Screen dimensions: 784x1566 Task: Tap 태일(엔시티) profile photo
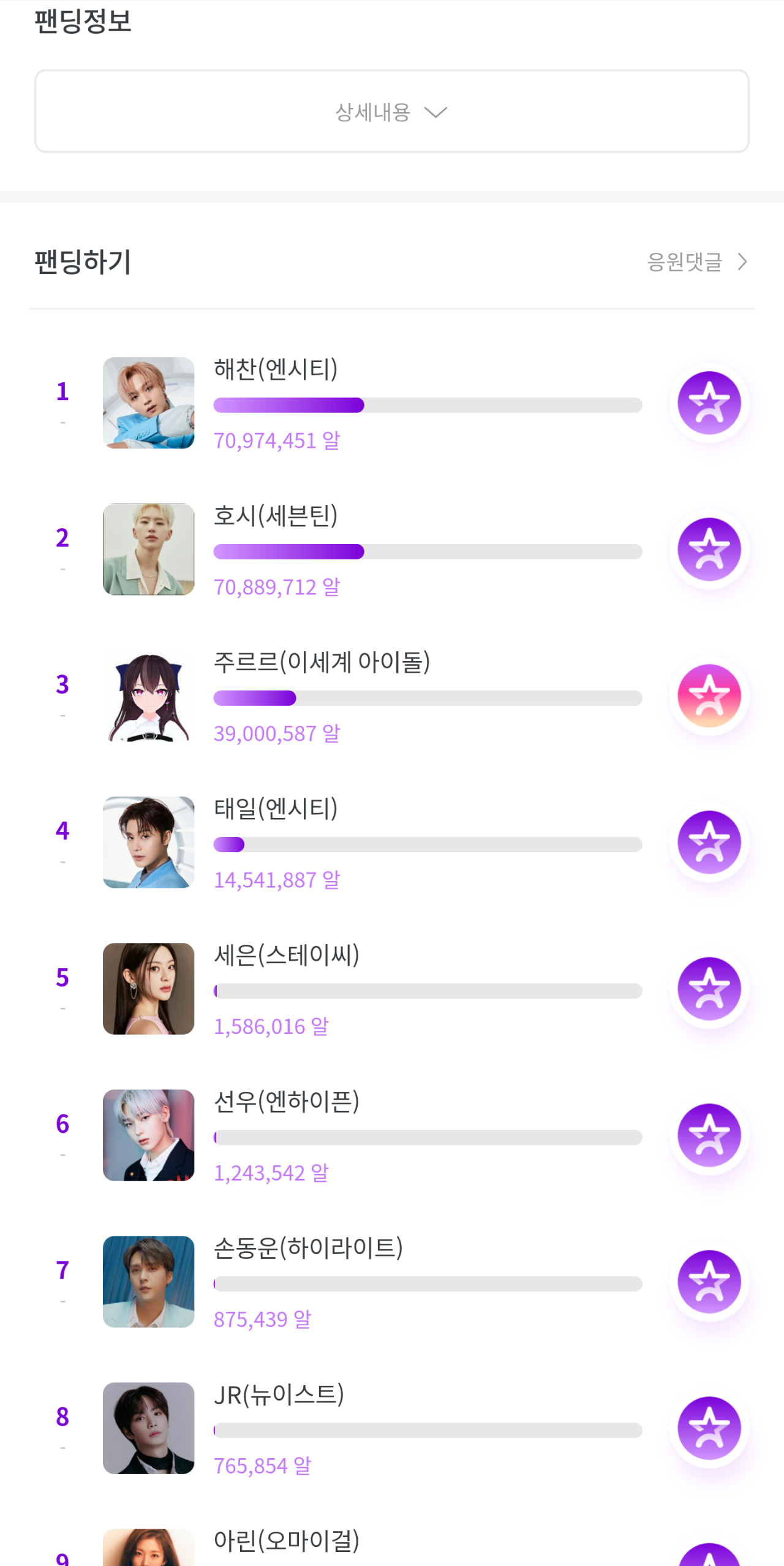click(149, 842)
